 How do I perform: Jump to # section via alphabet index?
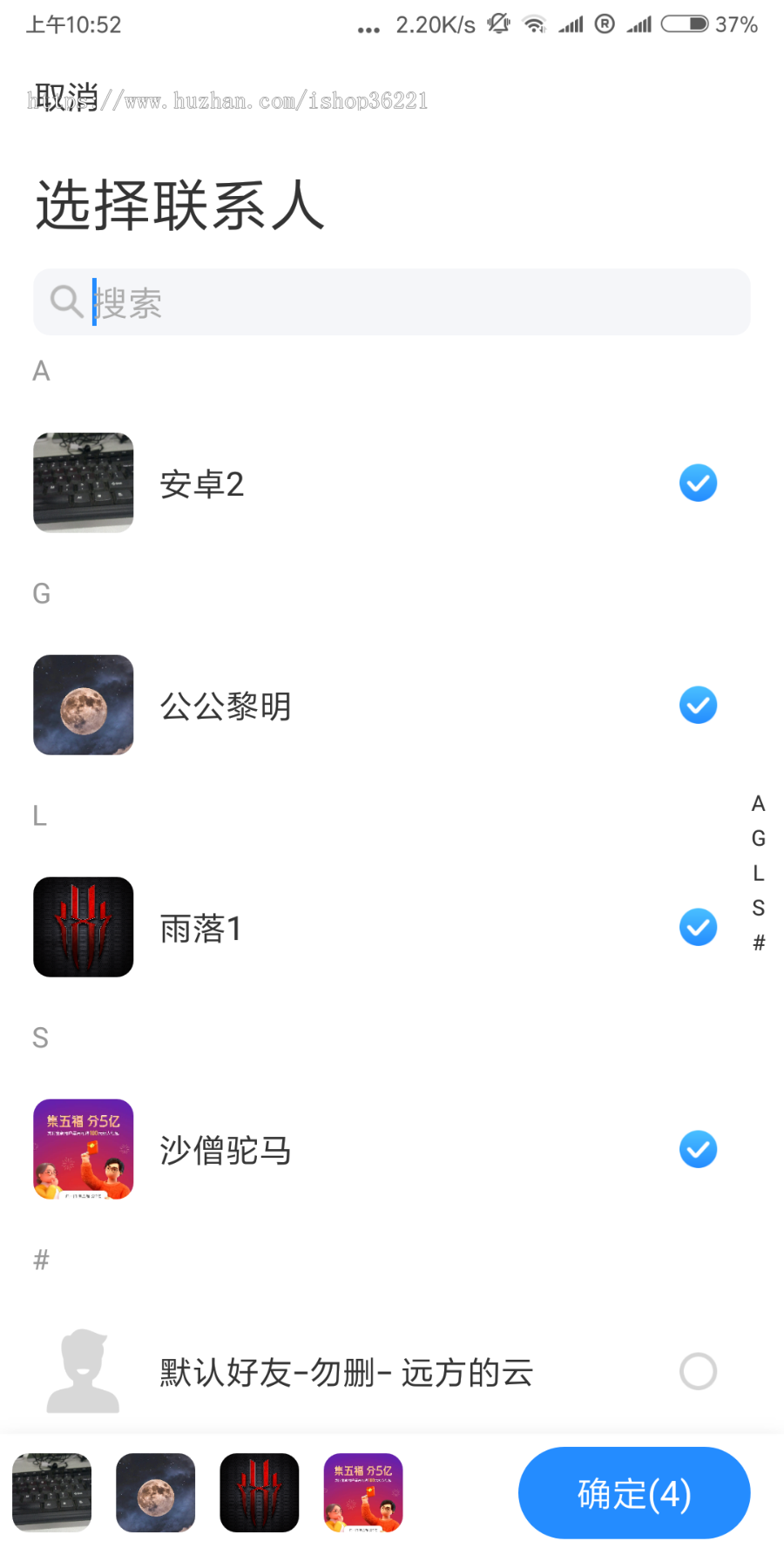758,943
